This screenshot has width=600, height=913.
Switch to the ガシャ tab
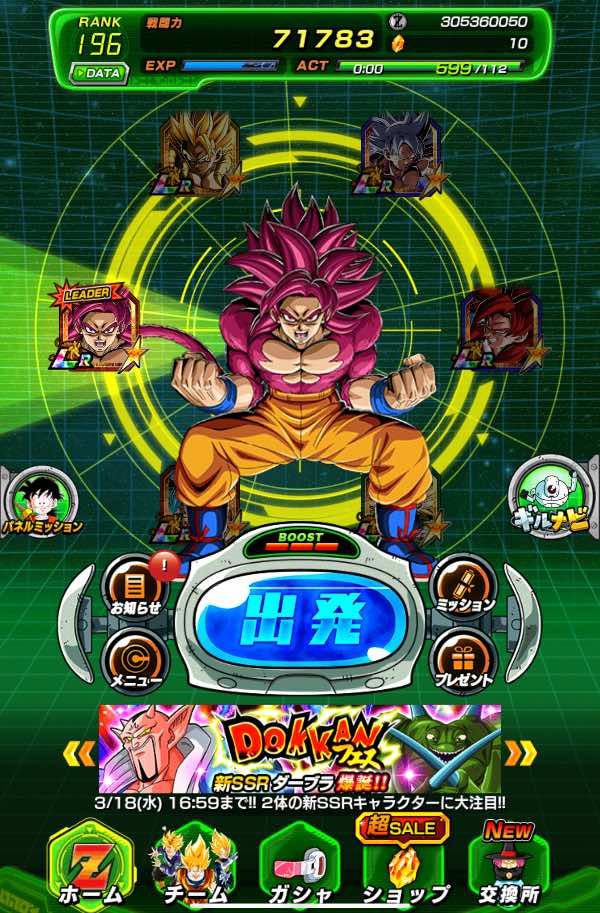299,866
